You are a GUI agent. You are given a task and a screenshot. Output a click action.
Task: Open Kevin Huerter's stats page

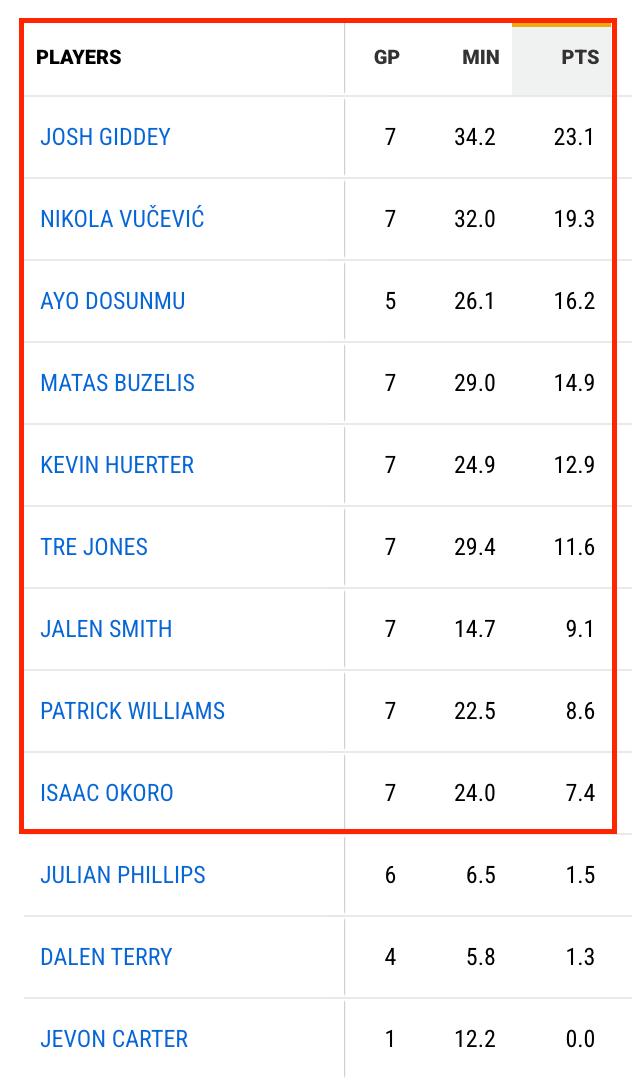[117, 465]
